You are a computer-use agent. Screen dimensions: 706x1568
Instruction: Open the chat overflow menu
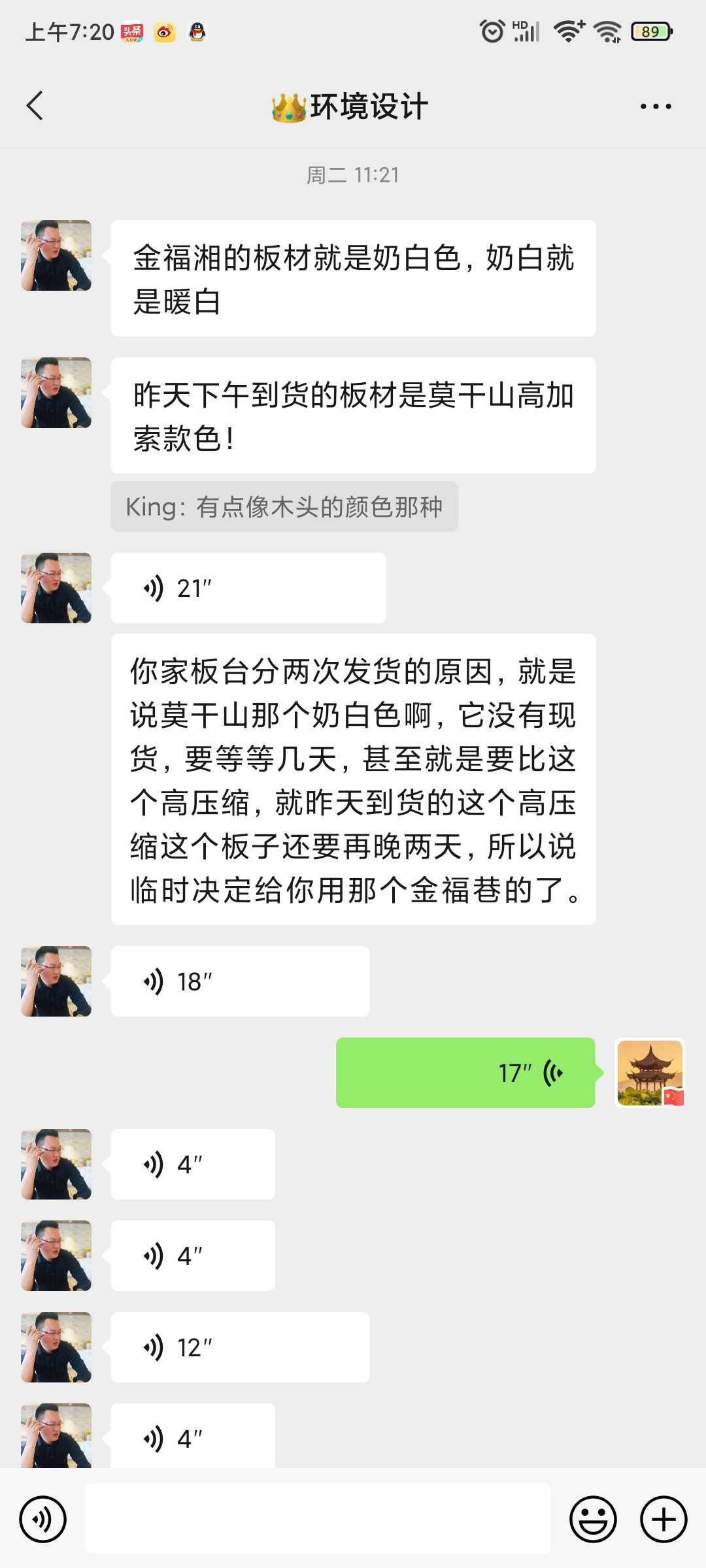655,106
